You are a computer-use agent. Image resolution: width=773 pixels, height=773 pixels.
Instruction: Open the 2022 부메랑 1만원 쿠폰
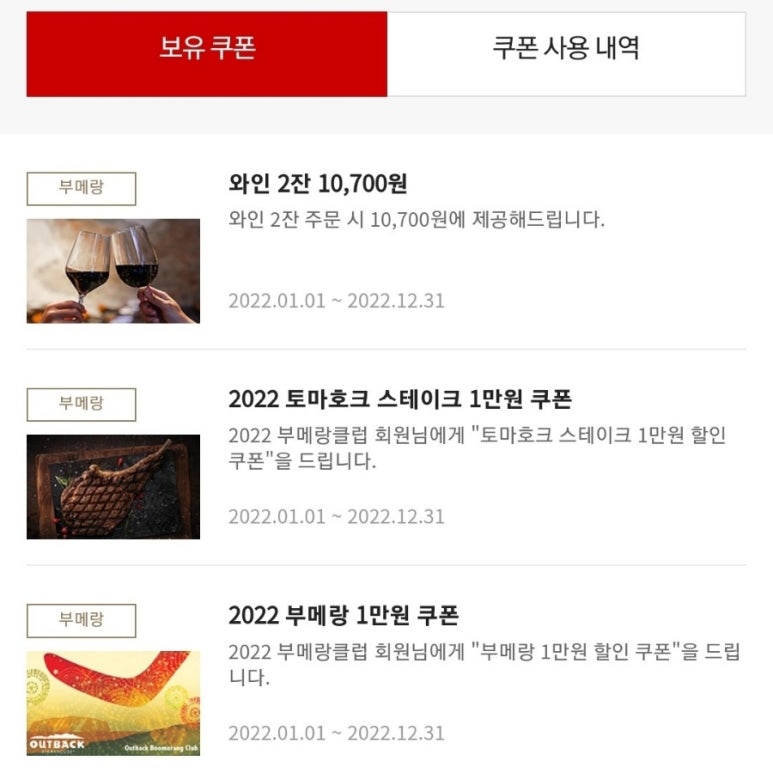coord(344,615)
